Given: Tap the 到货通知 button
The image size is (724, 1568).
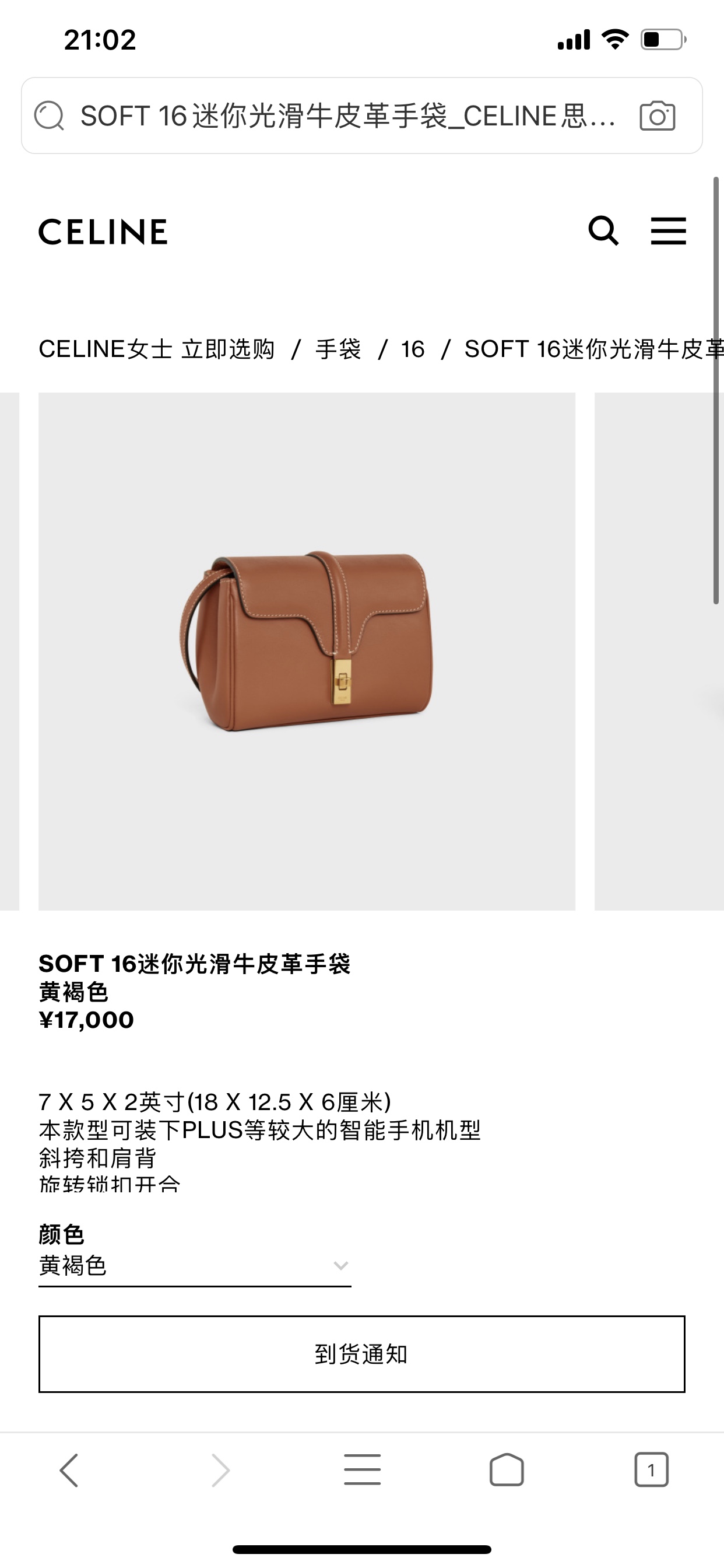Looking at the screenshot, I should pyautogui.click(x=361, y=1354).
